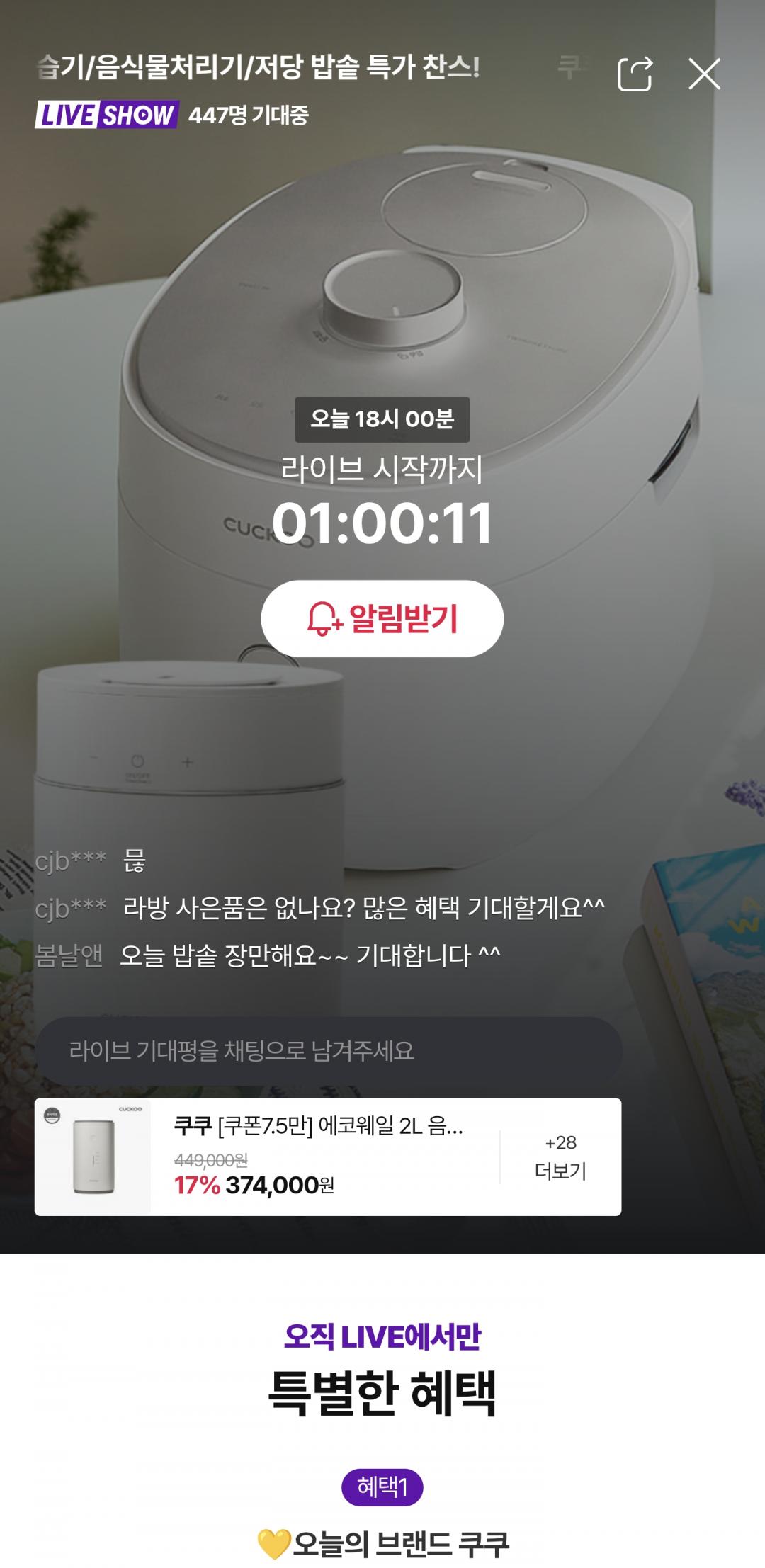Open the chat input for 라이브 기대평
765x1568 pixels.
[328, 1050]
